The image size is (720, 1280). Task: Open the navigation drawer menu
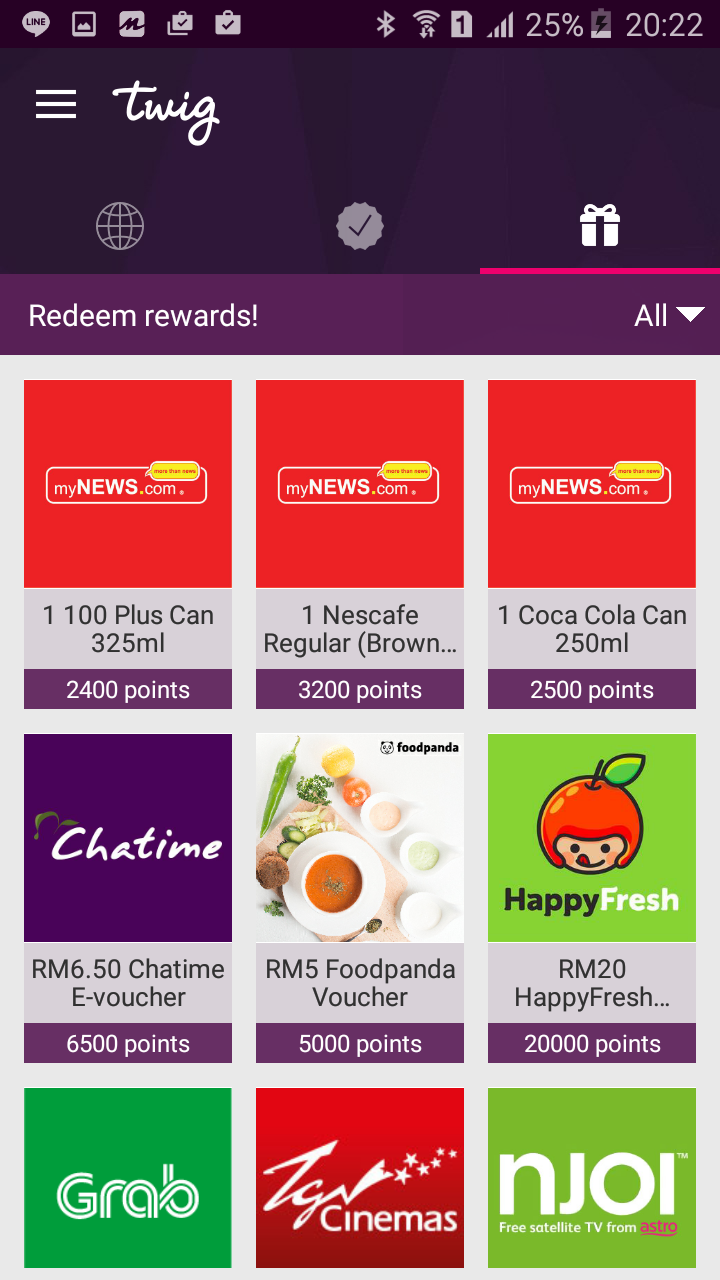point(56,105)
